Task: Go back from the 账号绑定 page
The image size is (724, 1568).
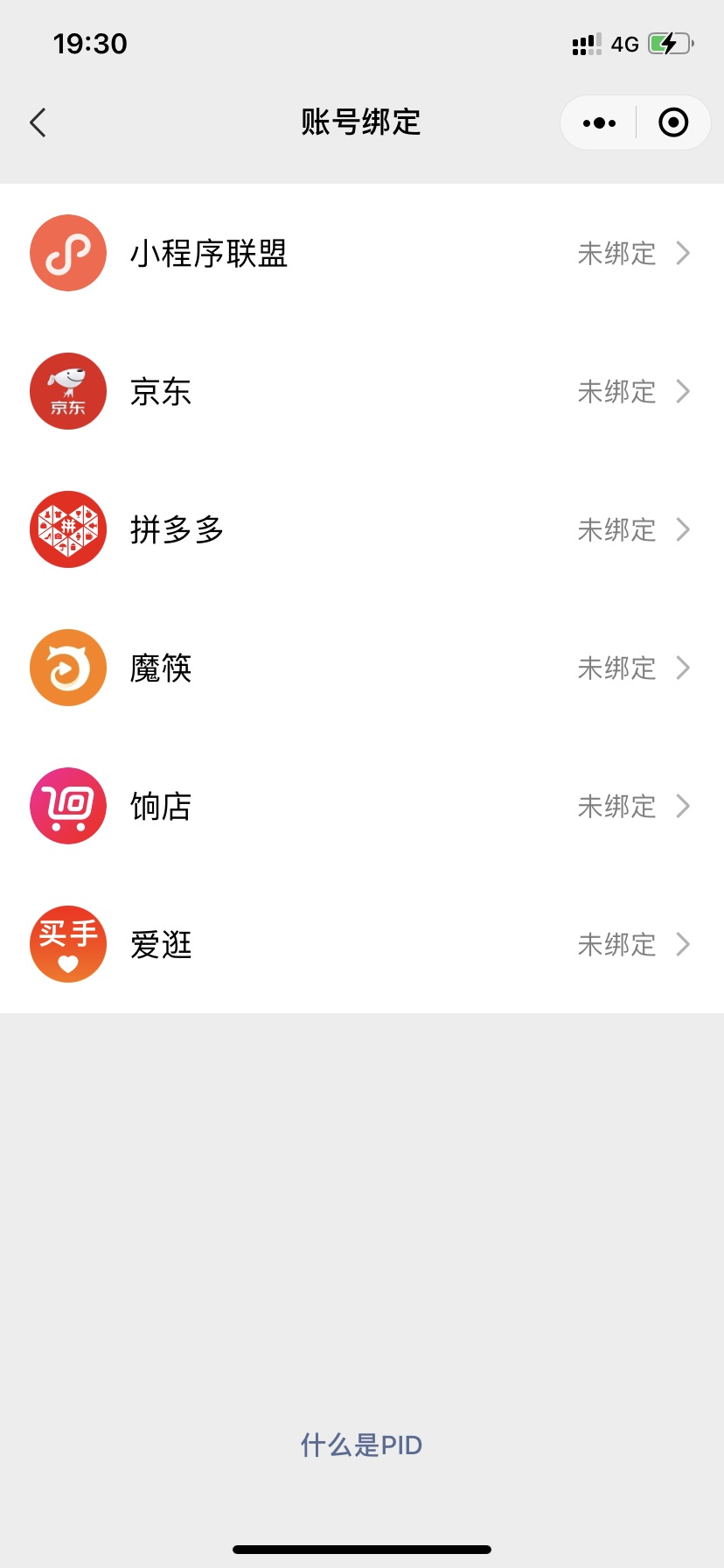Action: click(x=38, y=122)
